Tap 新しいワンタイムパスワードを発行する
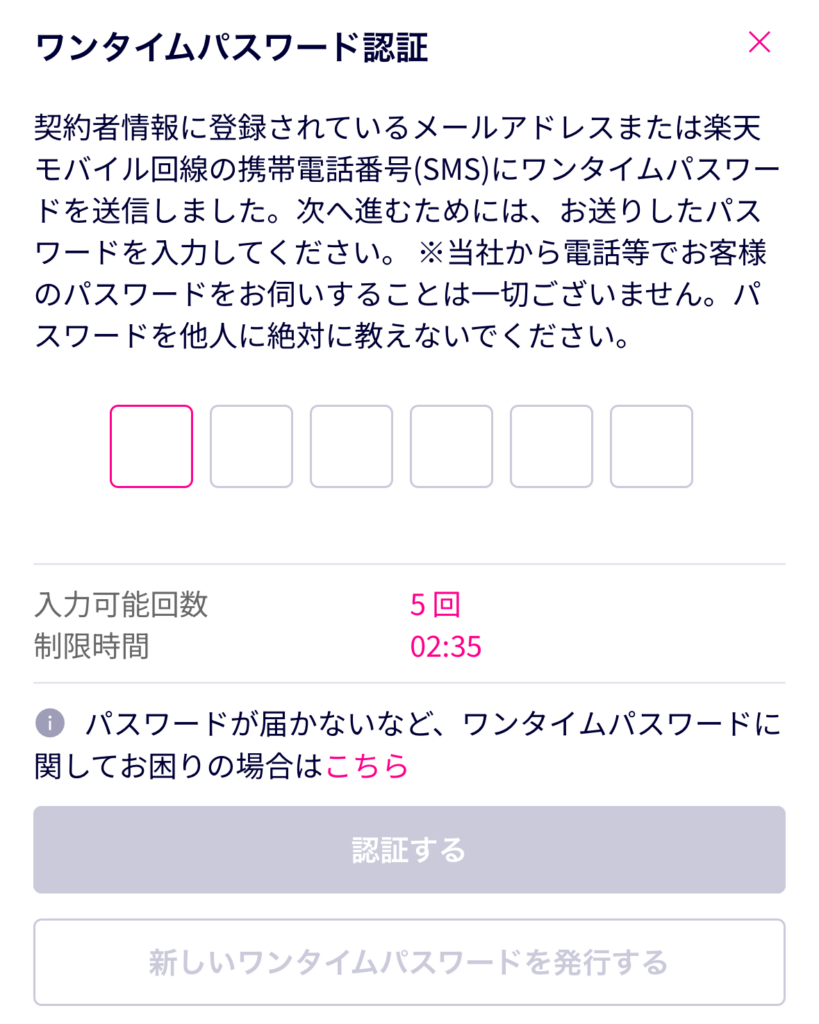 coord(409,962)
